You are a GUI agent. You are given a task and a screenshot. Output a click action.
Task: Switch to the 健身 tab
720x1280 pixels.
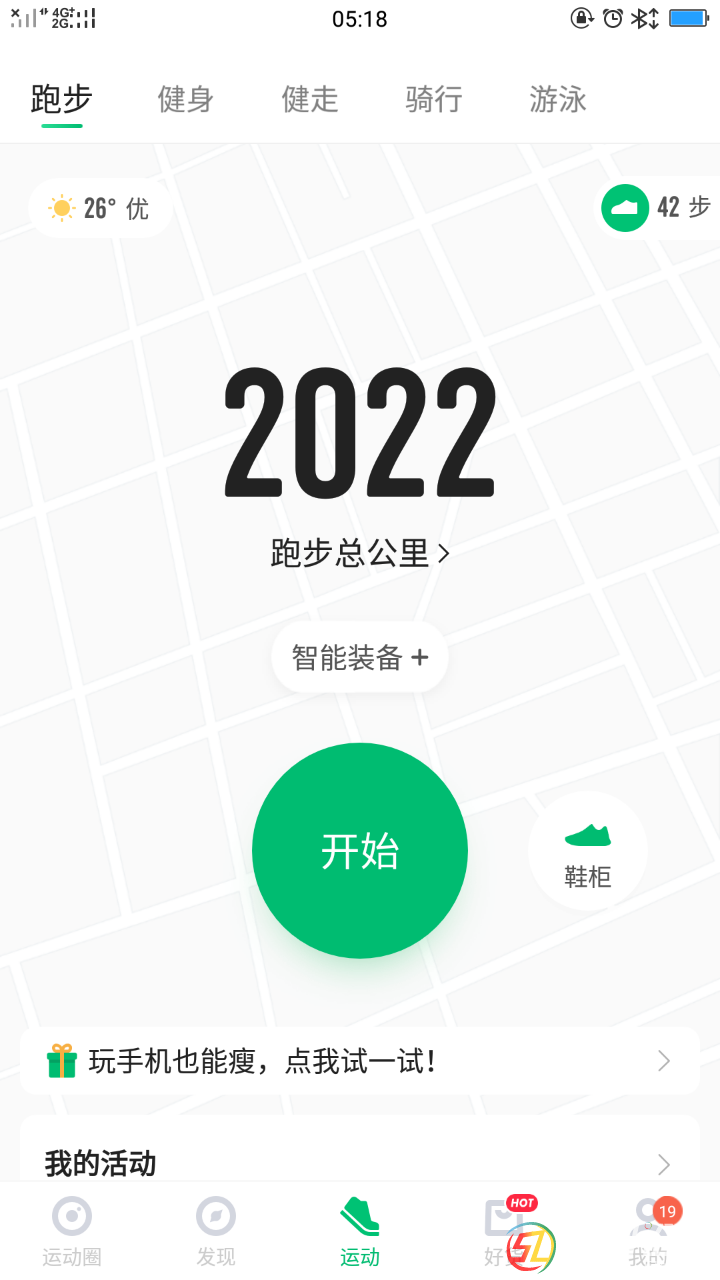186,100
